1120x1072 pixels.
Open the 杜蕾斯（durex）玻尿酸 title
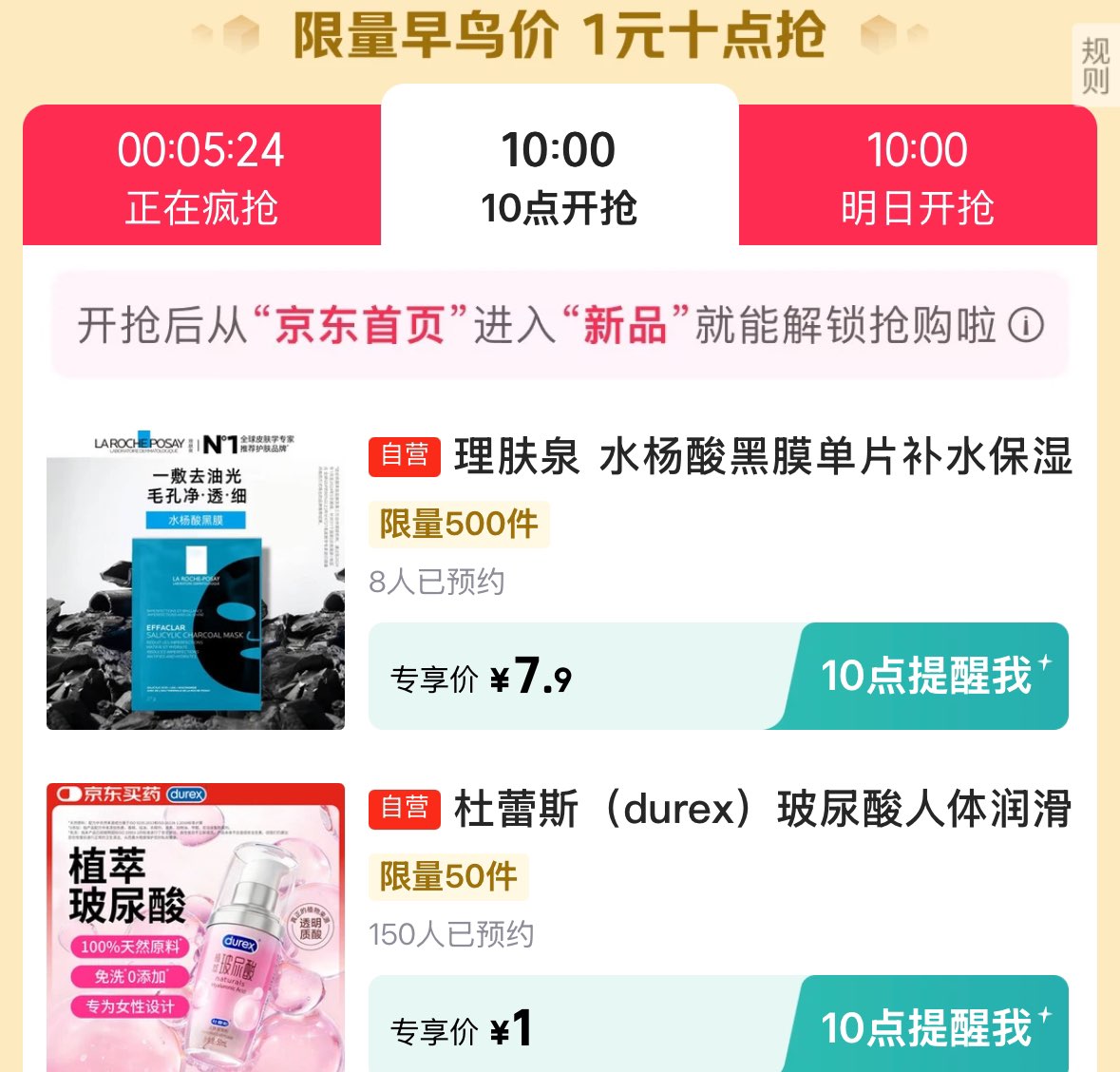tap(763, 810)
